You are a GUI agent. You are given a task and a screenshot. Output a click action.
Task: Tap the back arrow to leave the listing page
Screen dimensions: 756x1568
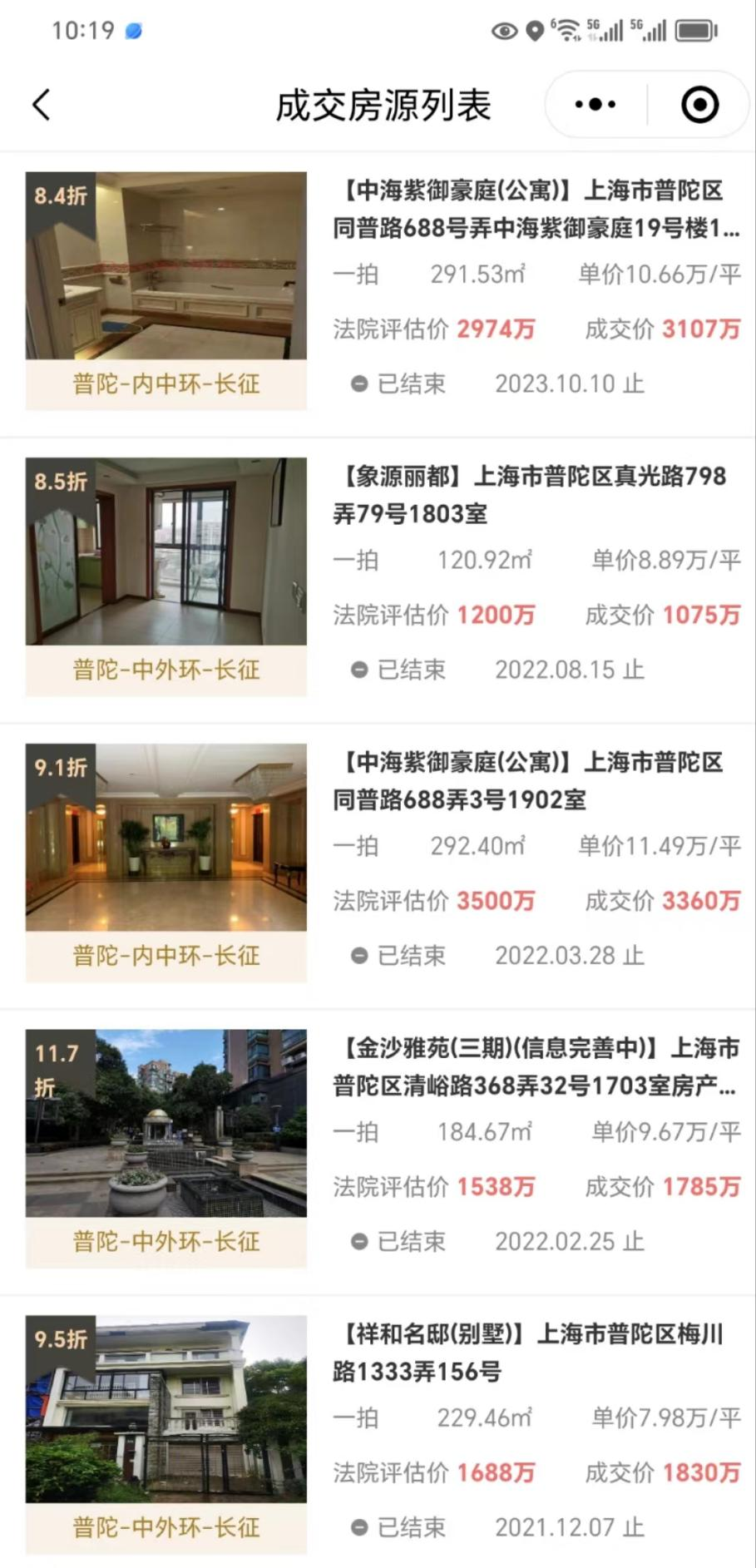pos(39,105)
